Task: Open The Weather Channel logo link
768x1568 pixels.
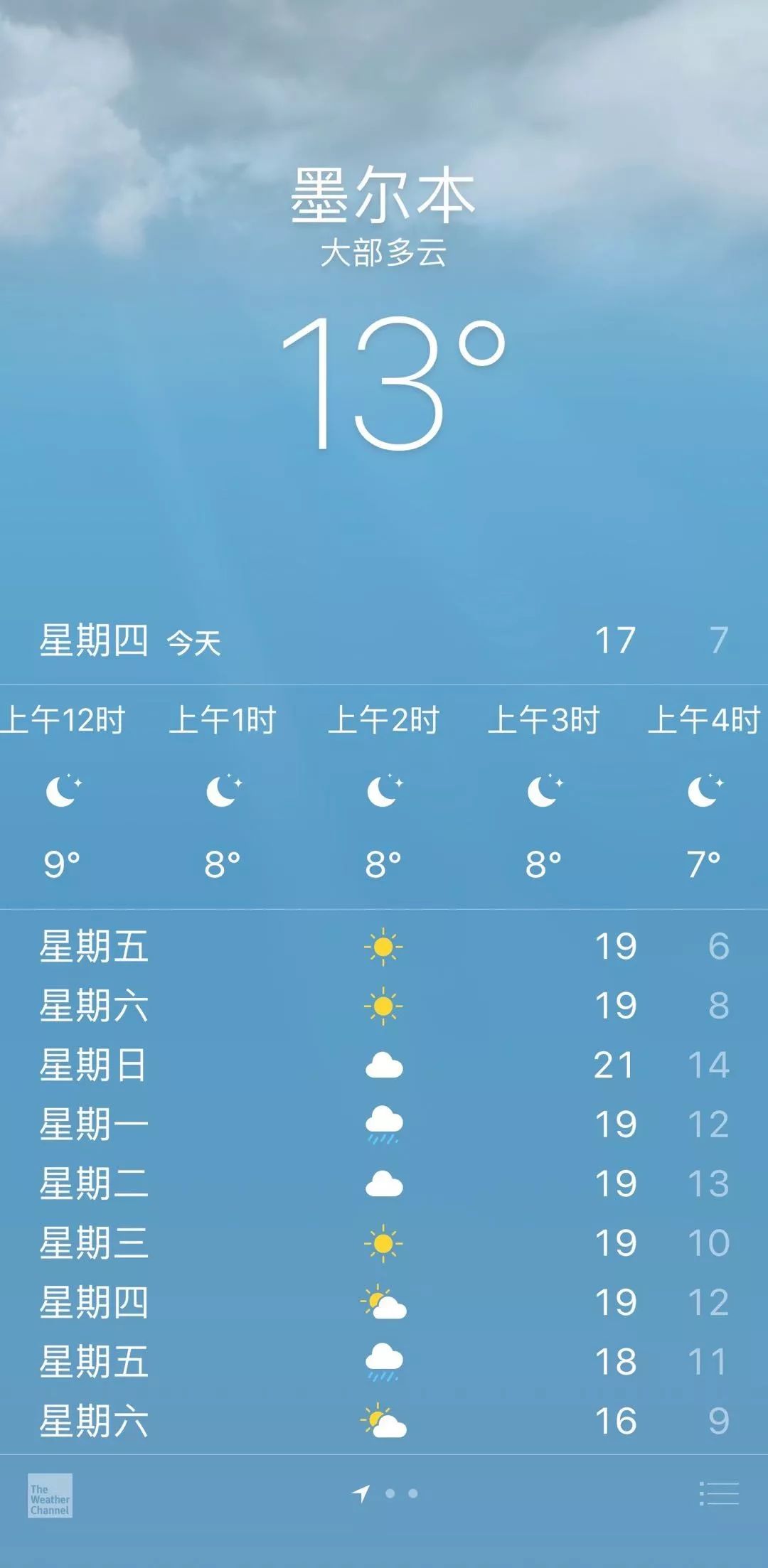Action: click(x=50, y=1495)
